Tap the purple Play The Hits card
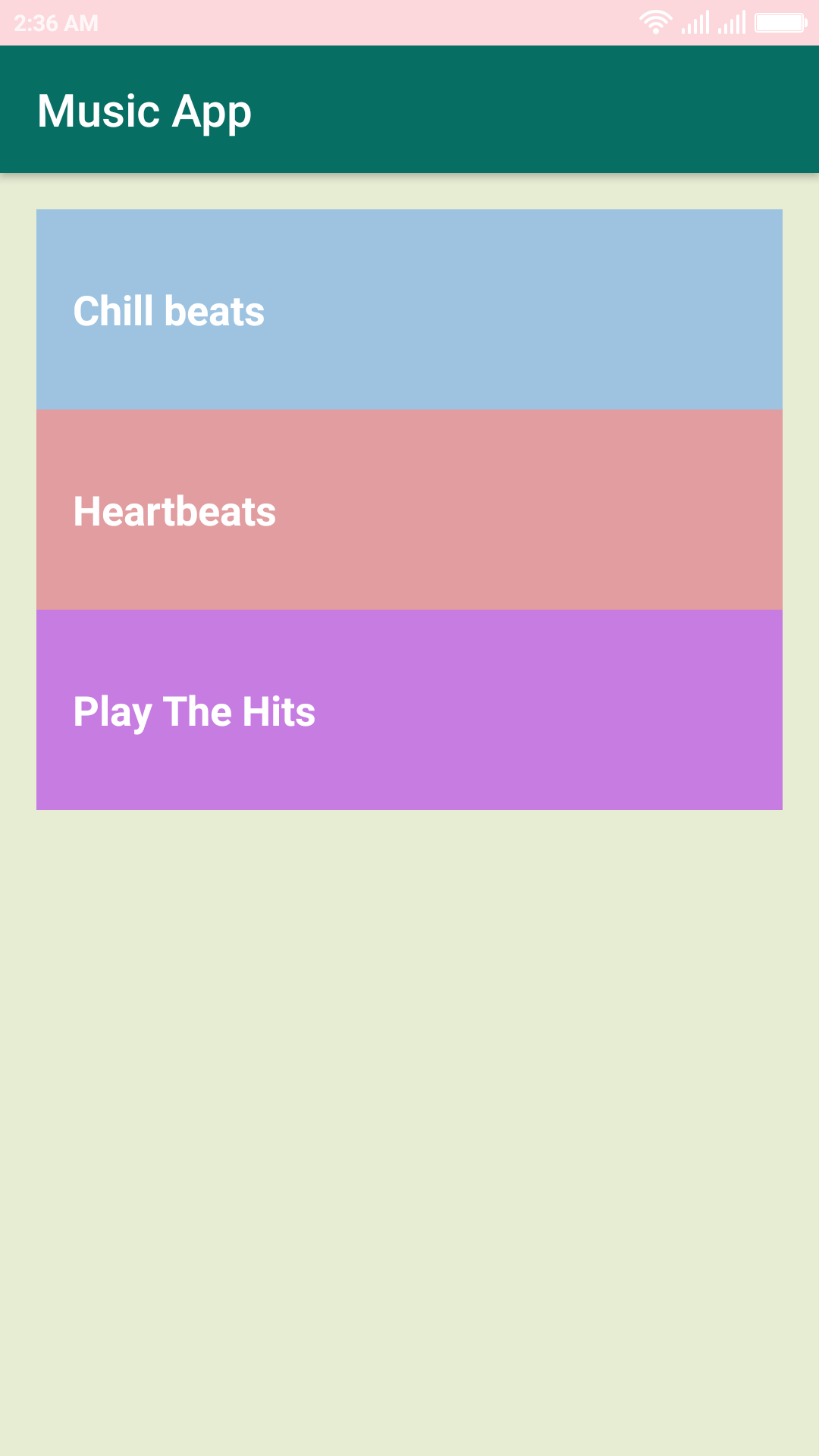819x1456 pixels. click(409, 711)
